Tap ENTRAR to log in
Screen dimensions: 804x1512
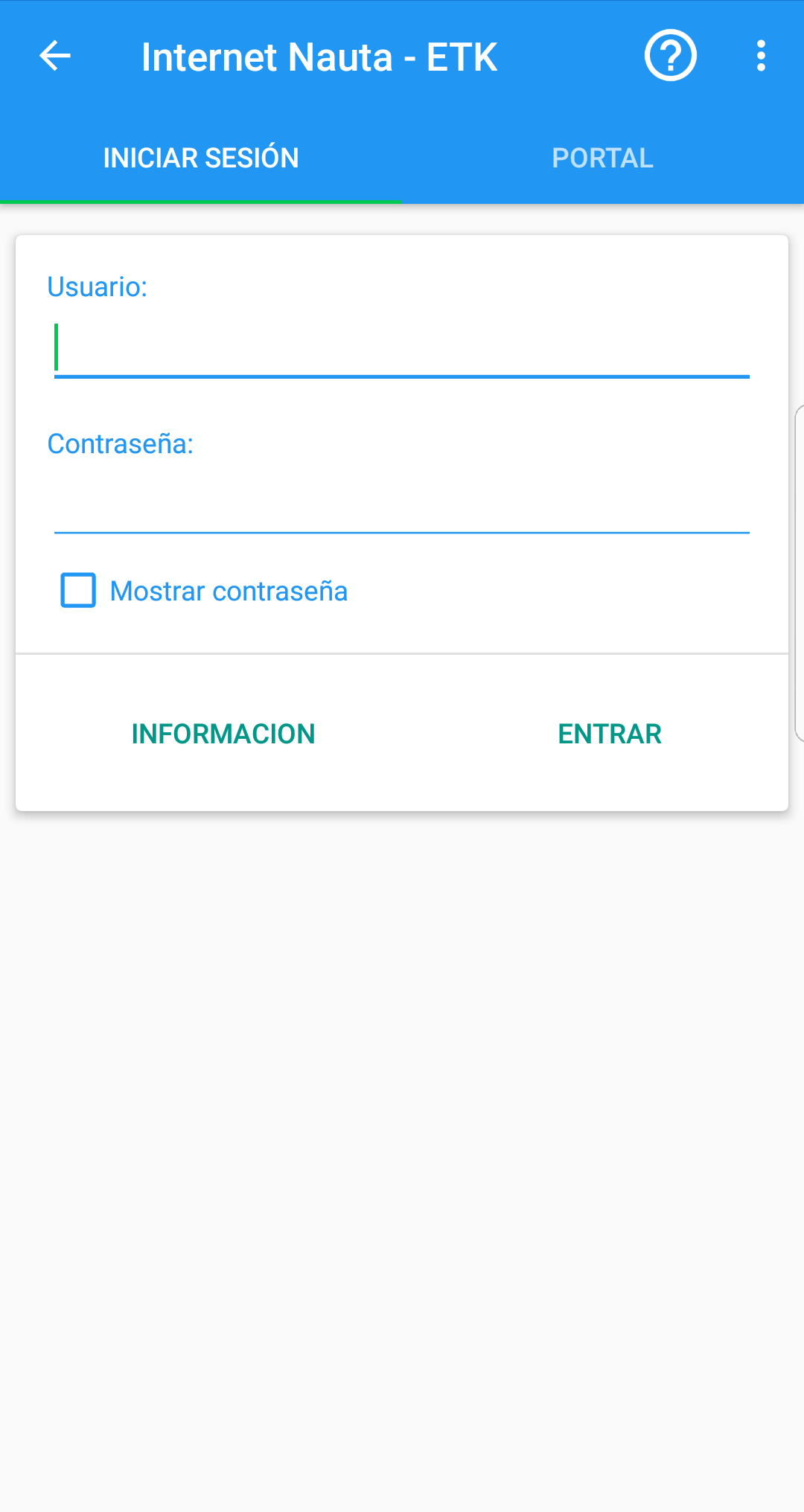(610, 734)
